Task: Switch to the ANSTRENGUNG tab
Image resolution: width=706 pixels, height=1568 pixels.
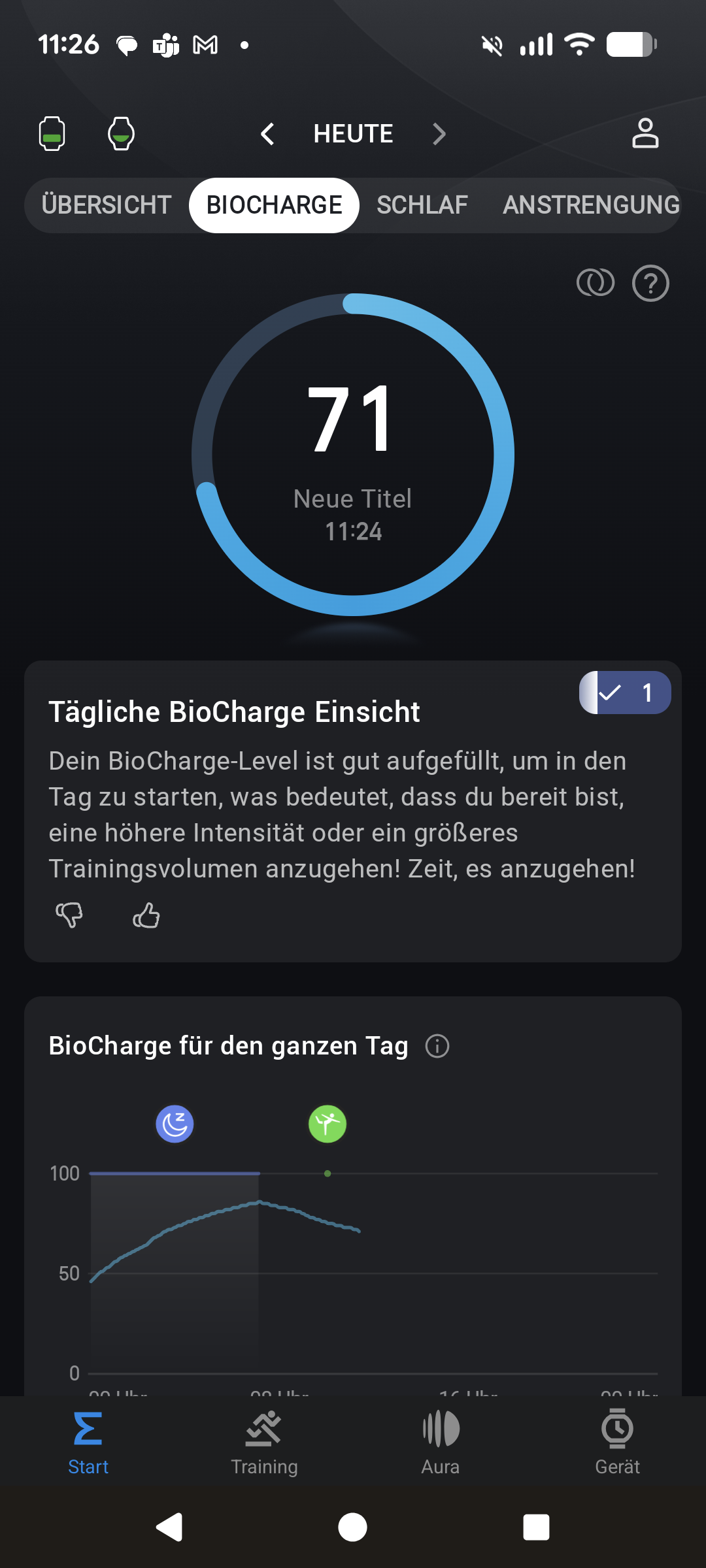Action: [591, 205]
